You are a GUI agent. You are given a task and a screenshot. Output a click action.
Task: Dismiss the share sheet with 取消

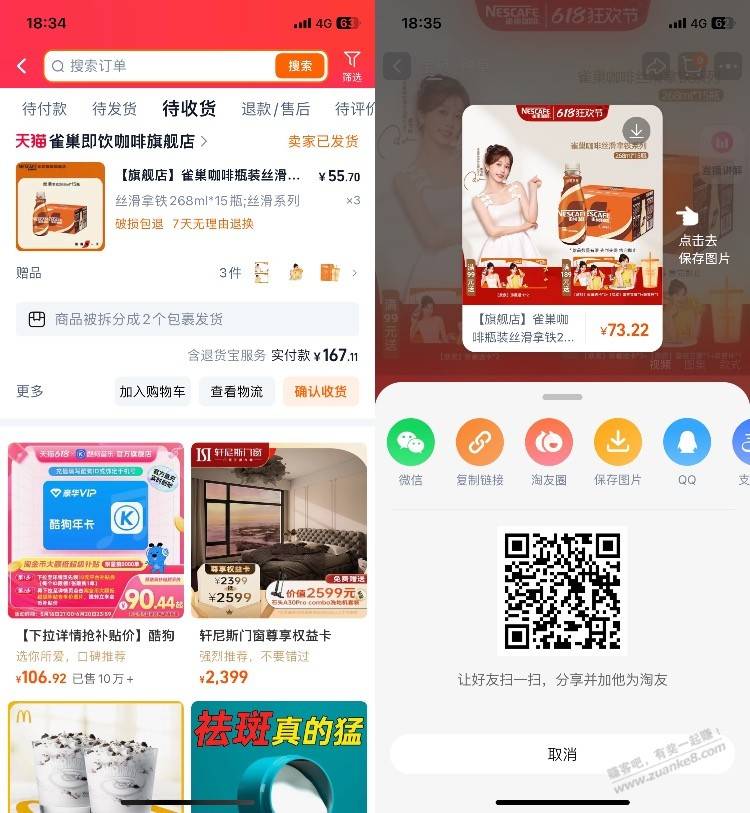click(562, 754)
